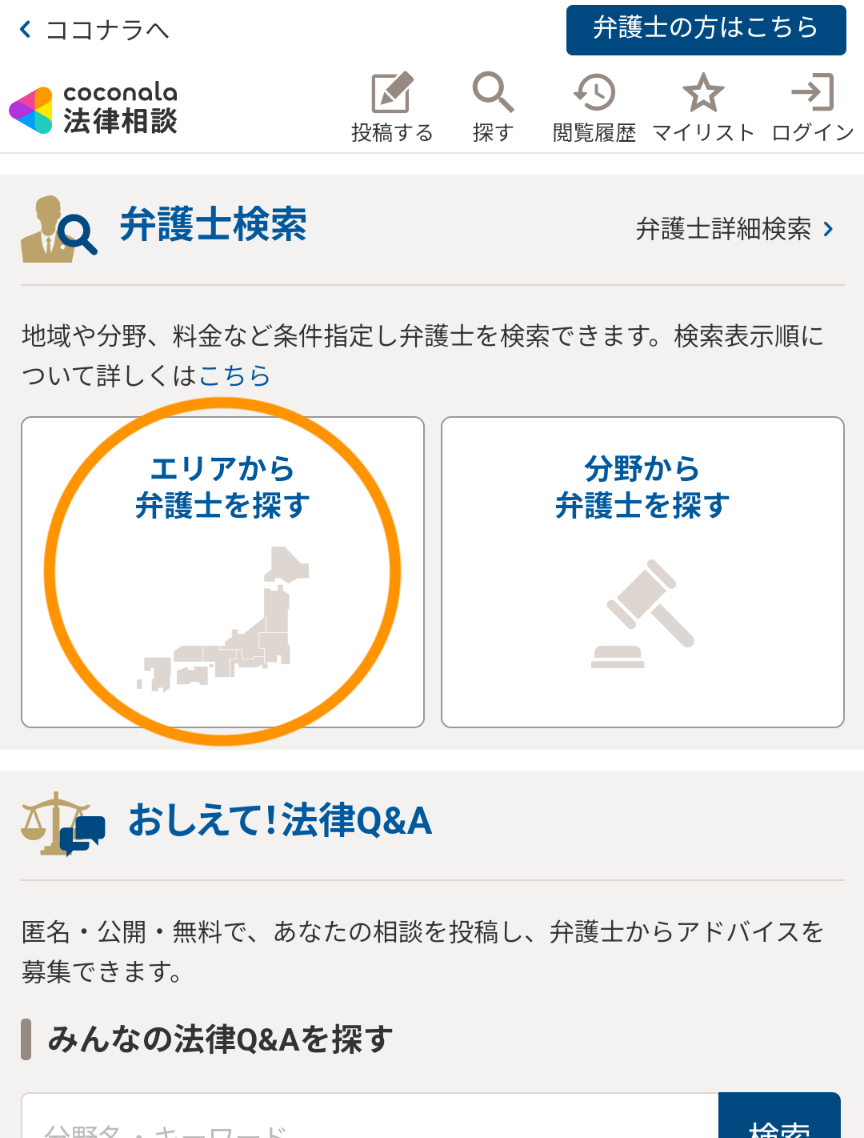
Task: Open 弁護士の方はこちら button
Action: (706, 29)
